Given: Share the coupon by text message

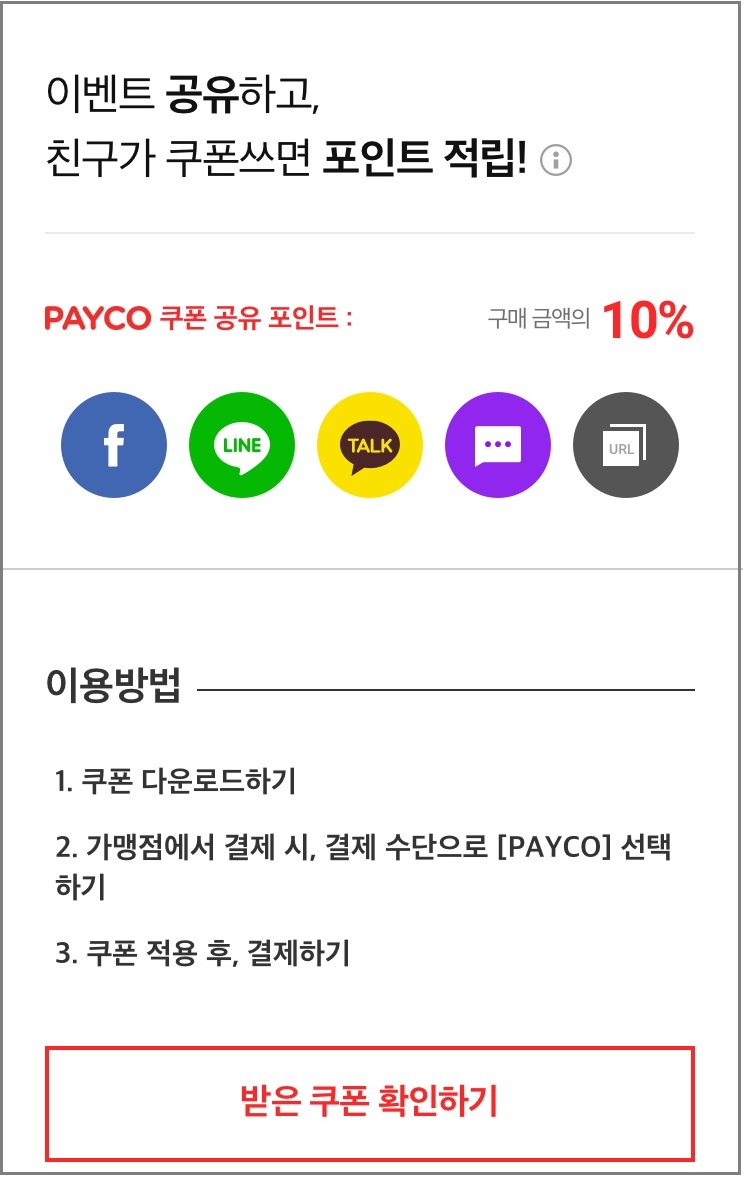Looking at the screenshot, I should [498, 445].
